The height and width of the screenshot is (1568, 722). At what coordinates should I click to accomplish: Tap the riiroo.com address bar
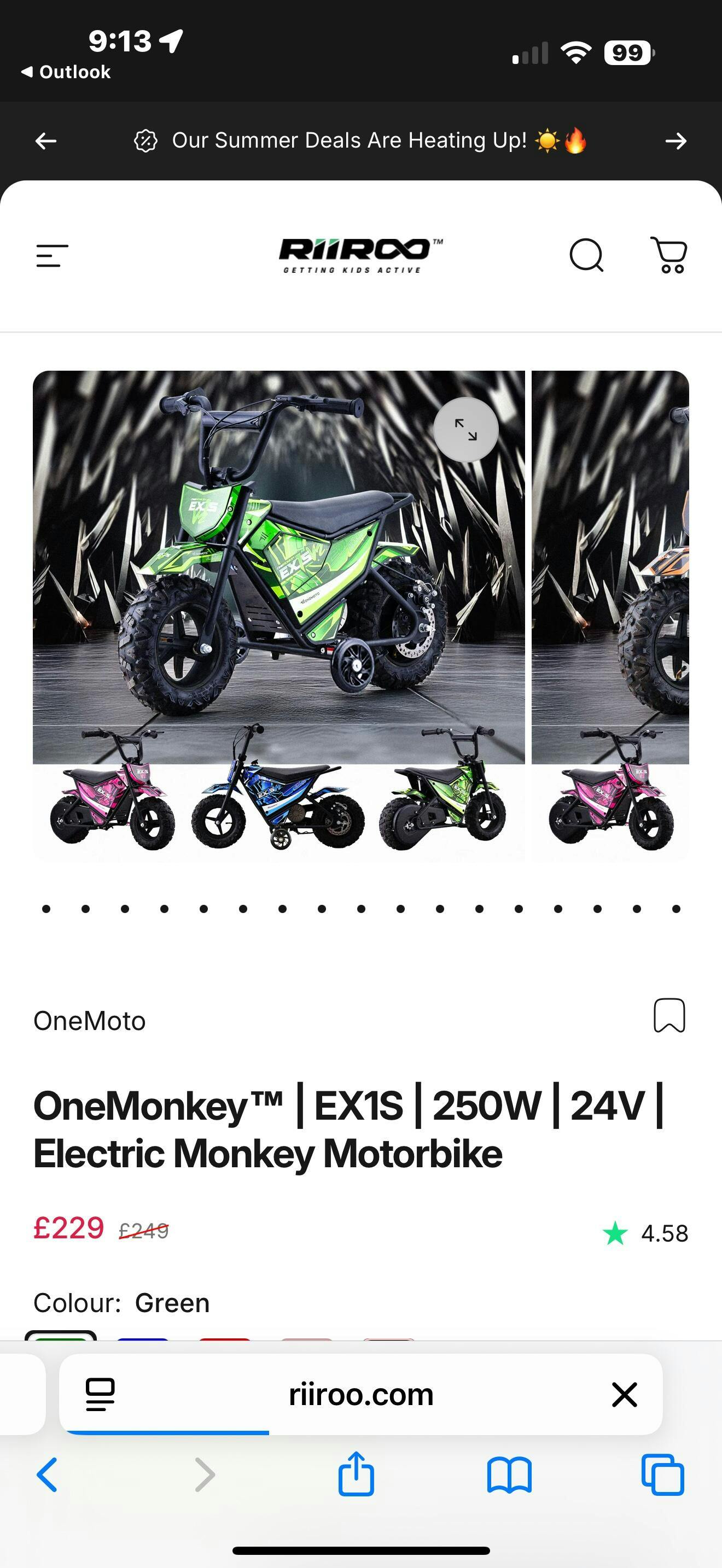(x=360, y=1395)
